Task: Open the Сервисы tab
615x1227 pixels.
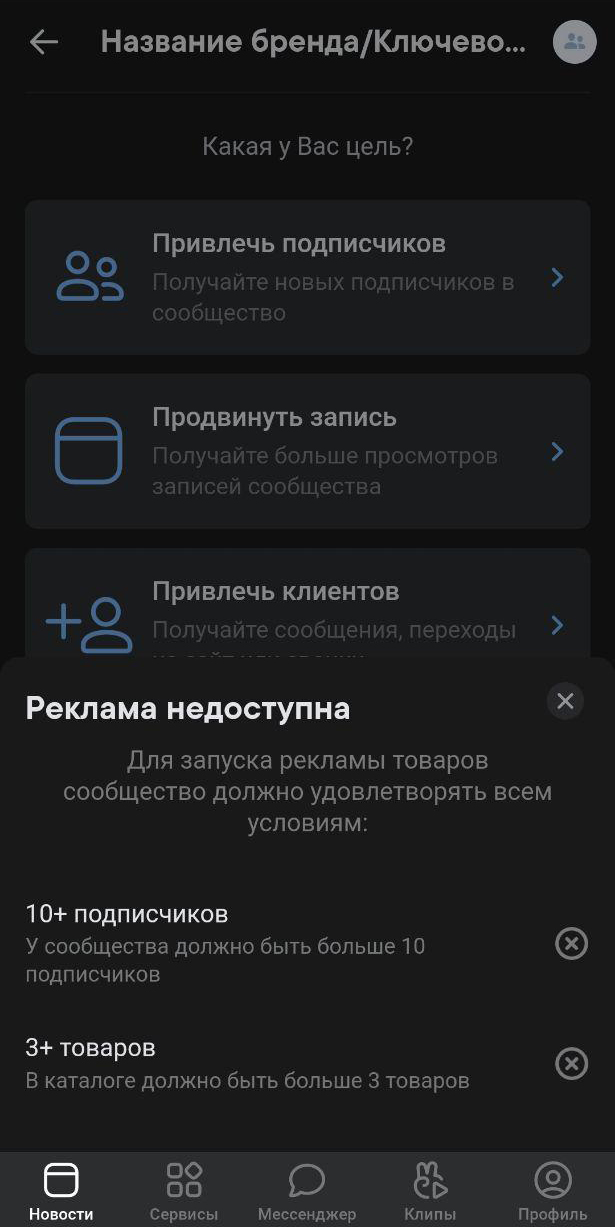Action: pyautogui.click(x=184, y=1191)
